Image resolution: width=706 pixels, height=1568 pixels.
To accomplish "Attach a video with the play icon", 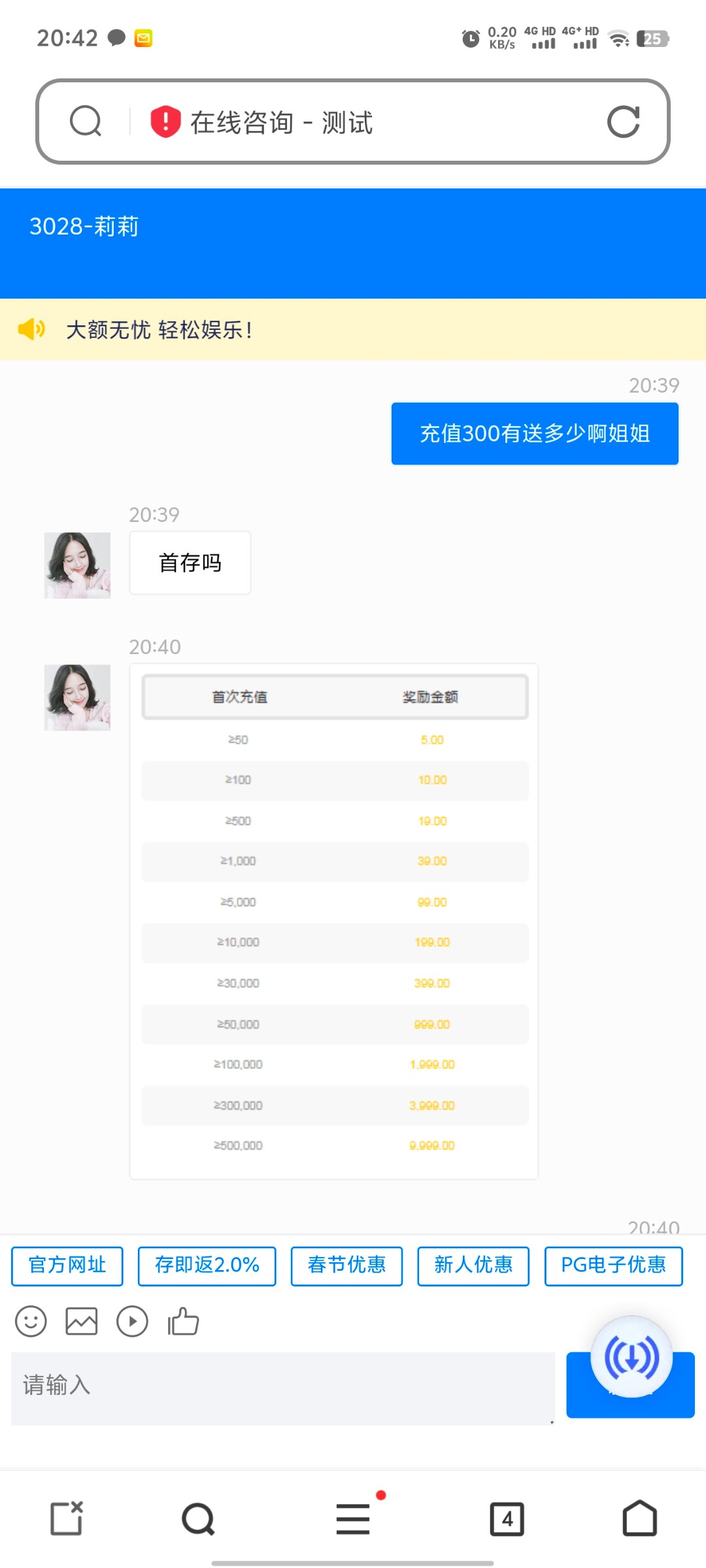I will coord(132,1322).
